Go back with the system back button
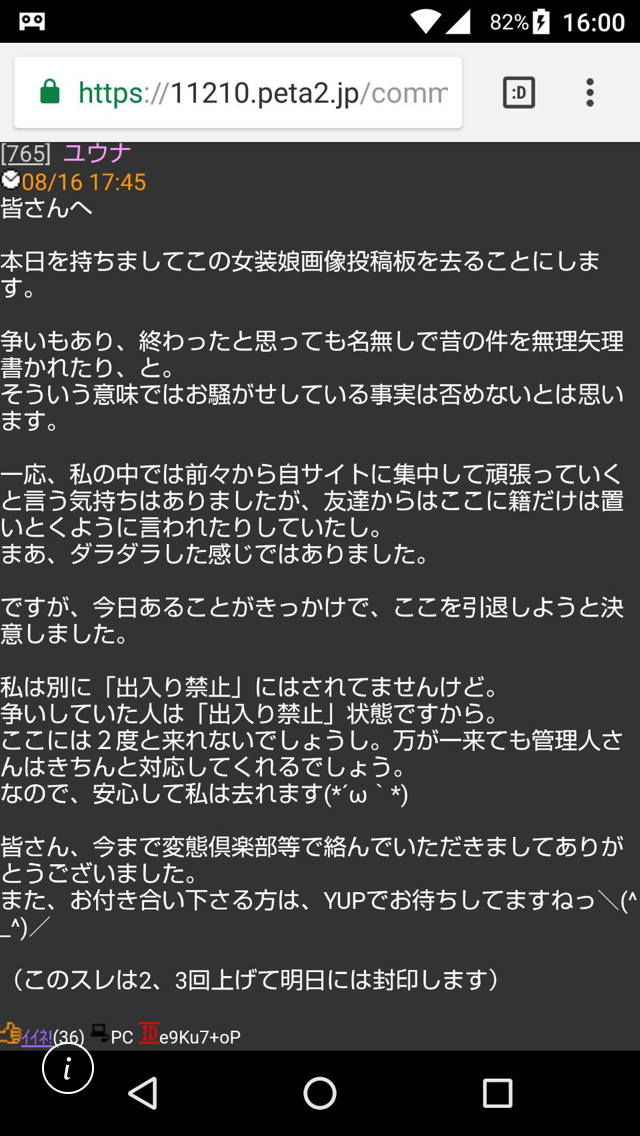 143,1093
